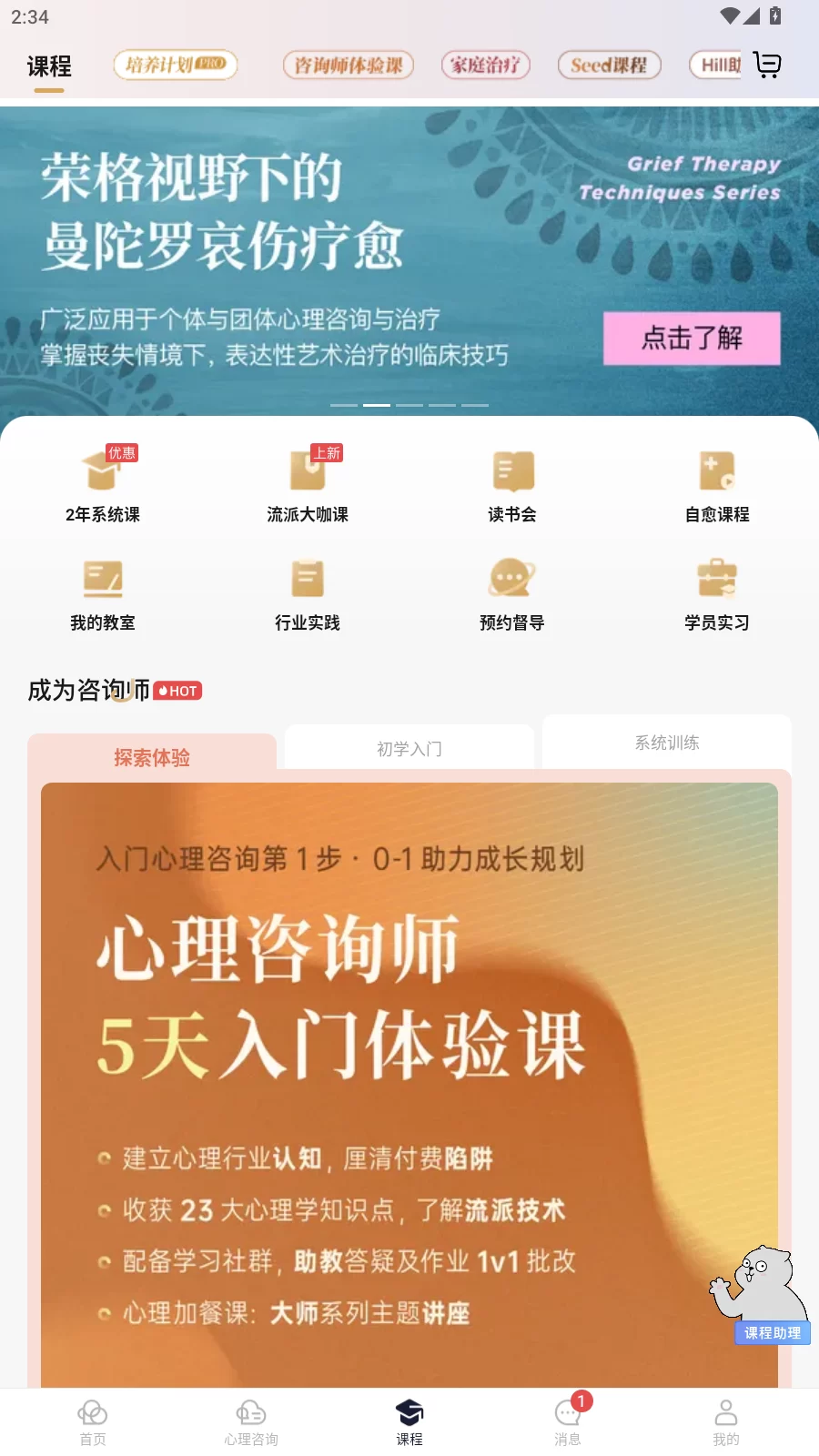Viewport: 819px width, 1456px height.
Task: Select the second carousel indicator dot
Action: click(x=376, y=406)
